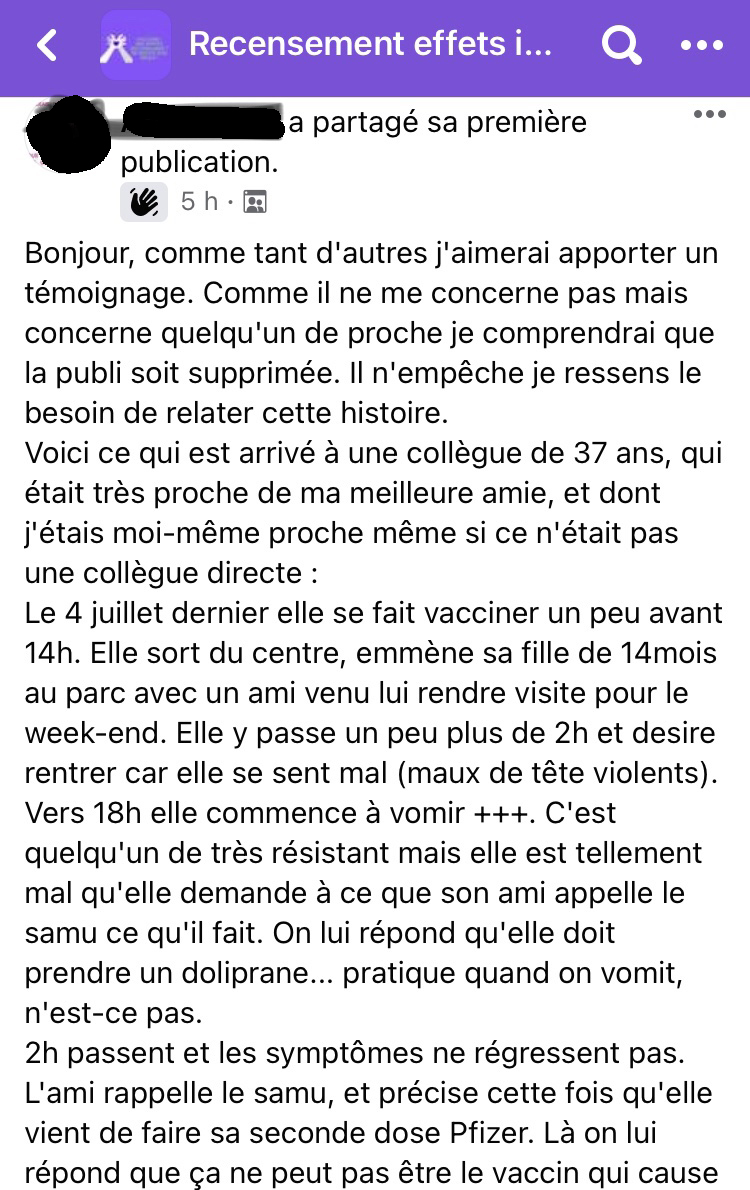The width and height of the screenshot is (750, 1190).
Task: Go back using the header arrow
Action: click(47, 46)
